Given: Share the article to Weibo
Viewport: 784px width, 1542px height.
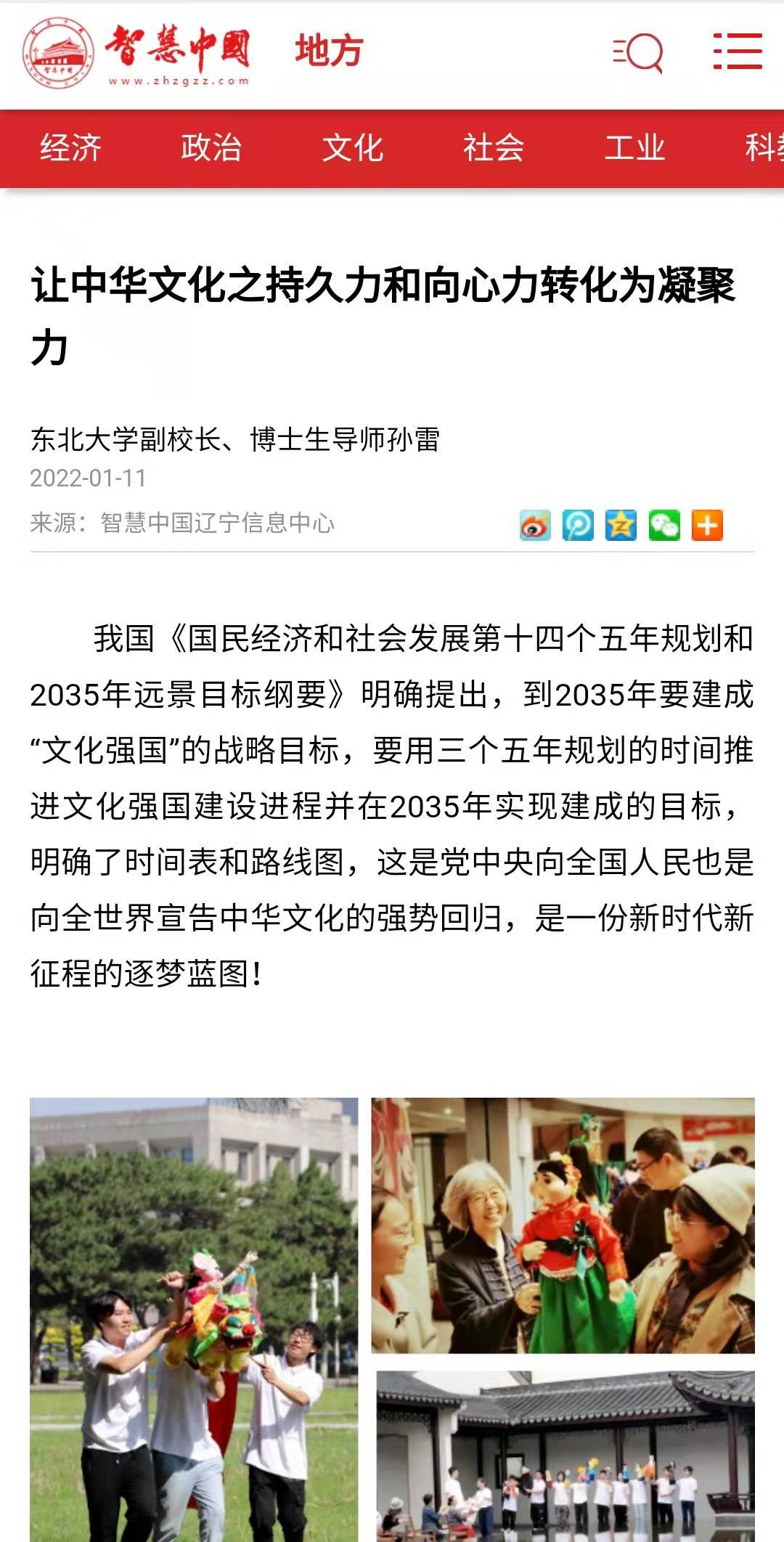Looking at the screenshot, I should [535, 525].
